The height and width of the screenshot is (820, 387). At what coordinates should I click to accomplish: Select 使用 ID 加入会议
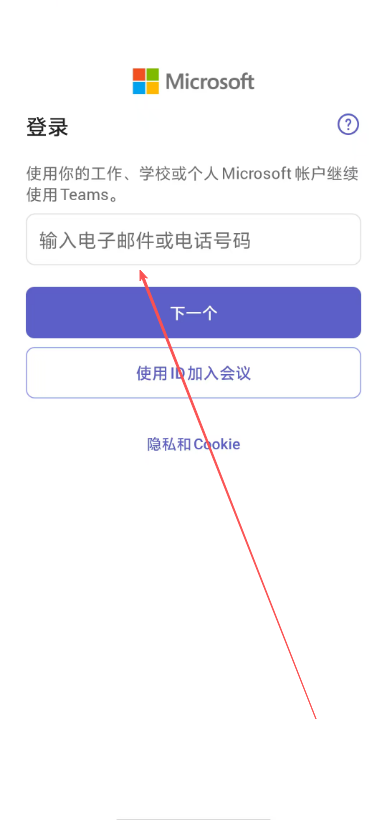pyautogui.click(x=194, y=373)
